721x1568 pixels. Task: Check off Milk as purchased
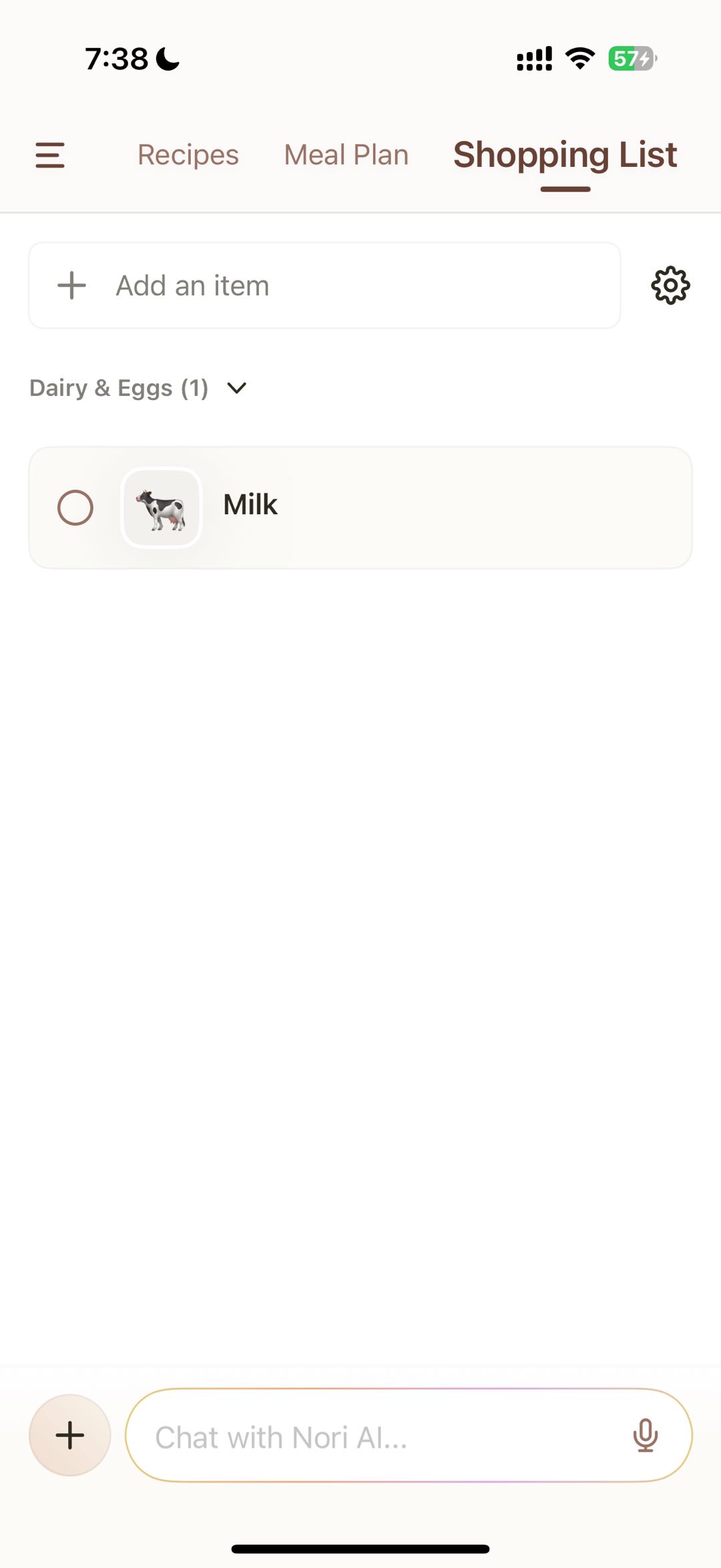click(75, 508)
